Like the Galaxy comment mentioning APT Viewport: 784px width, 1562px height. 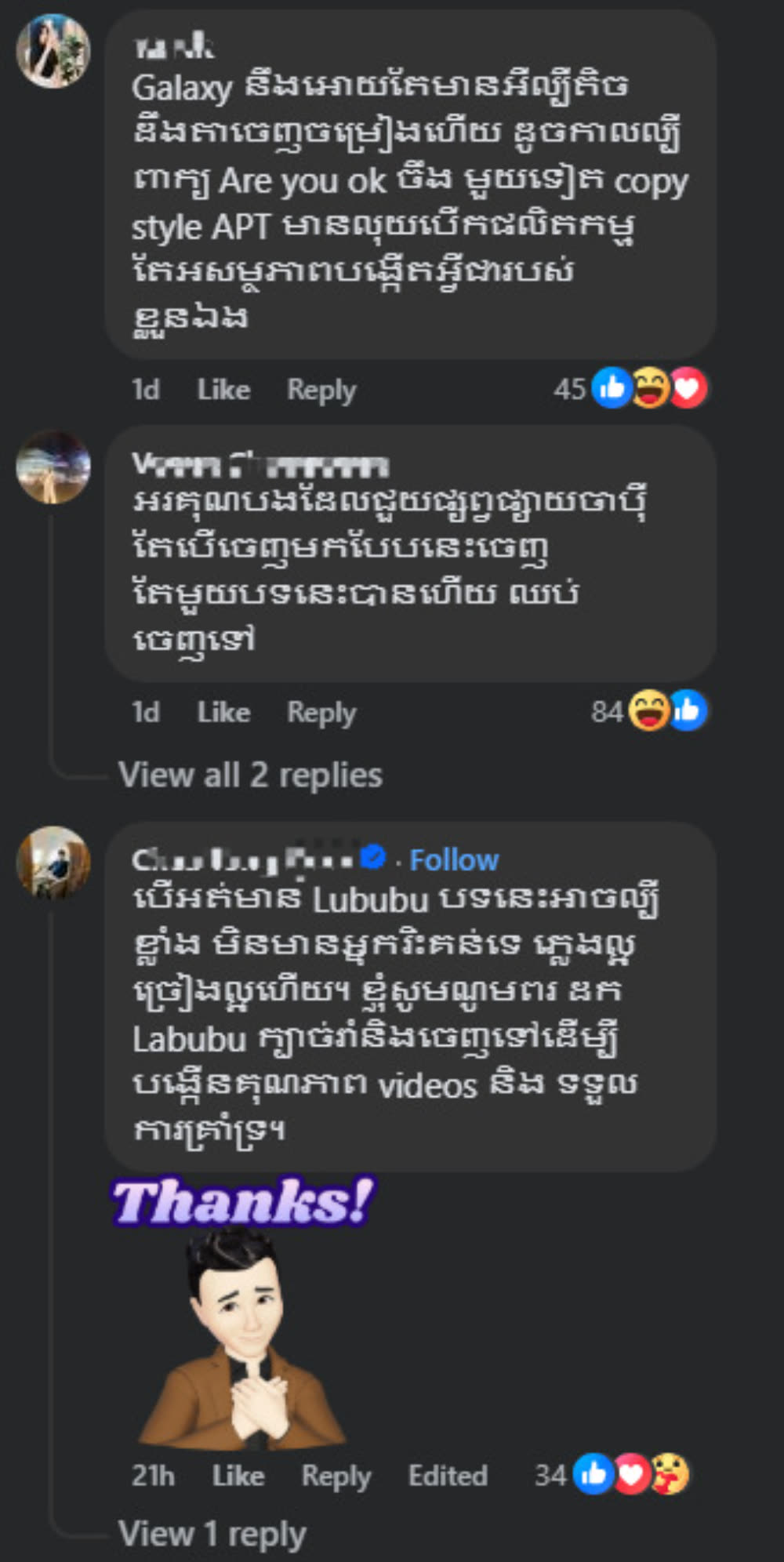[x=223, y=390]
